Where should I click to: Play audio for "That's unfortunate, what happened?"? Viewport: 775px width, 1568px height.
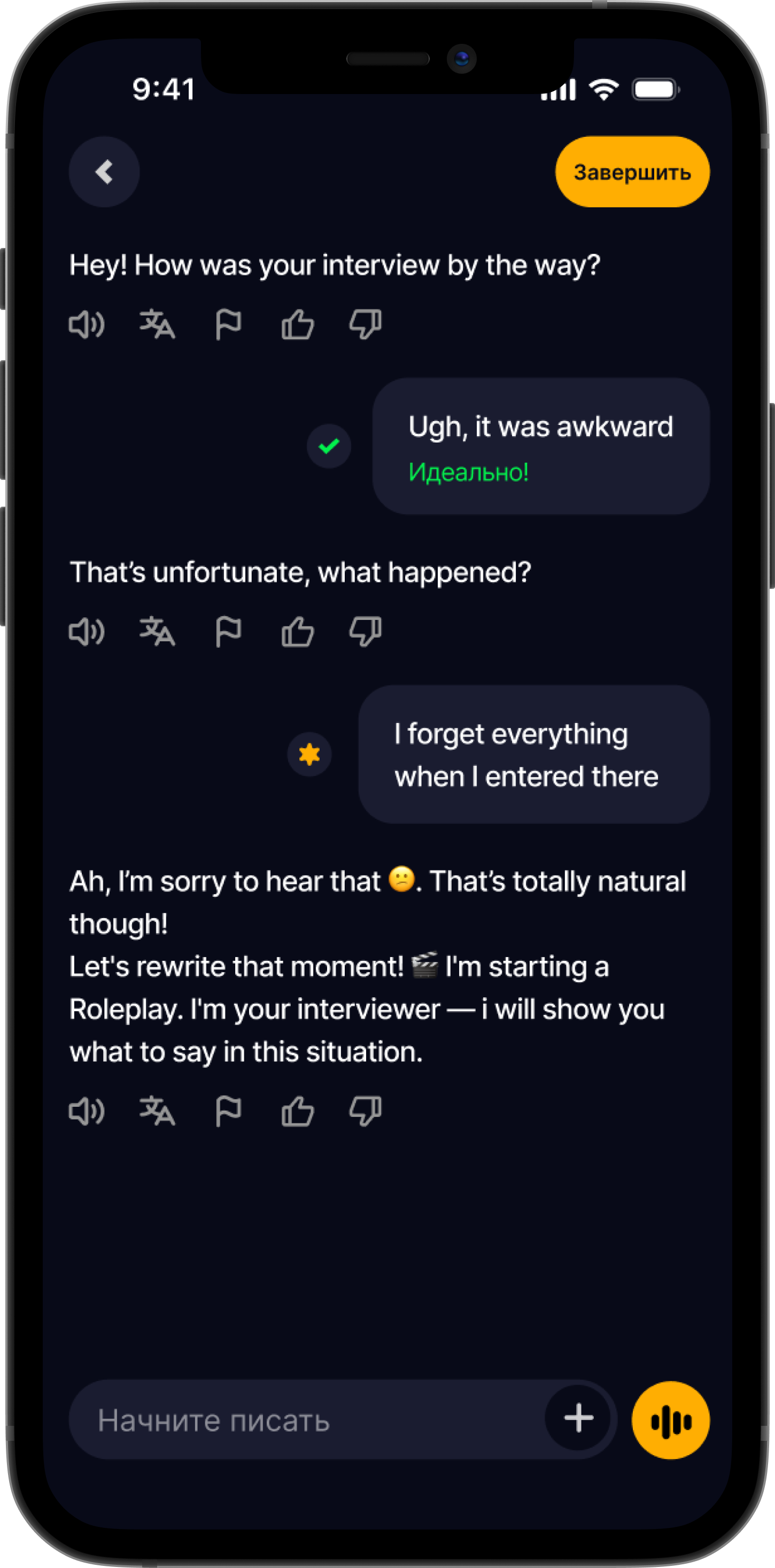pyautogui.click(x=86, y=631)
